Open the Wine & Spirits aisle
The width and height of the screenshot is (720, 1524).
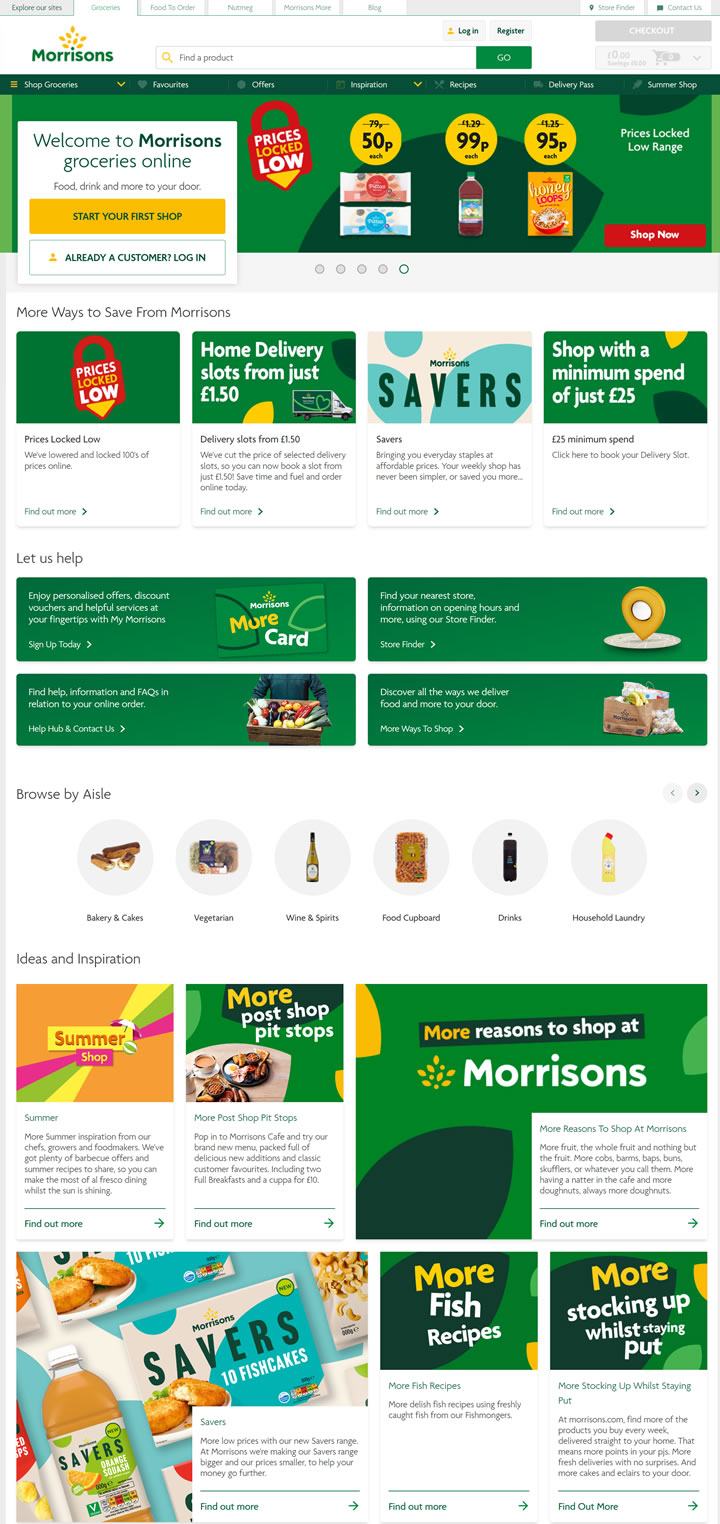click(312, 858)
